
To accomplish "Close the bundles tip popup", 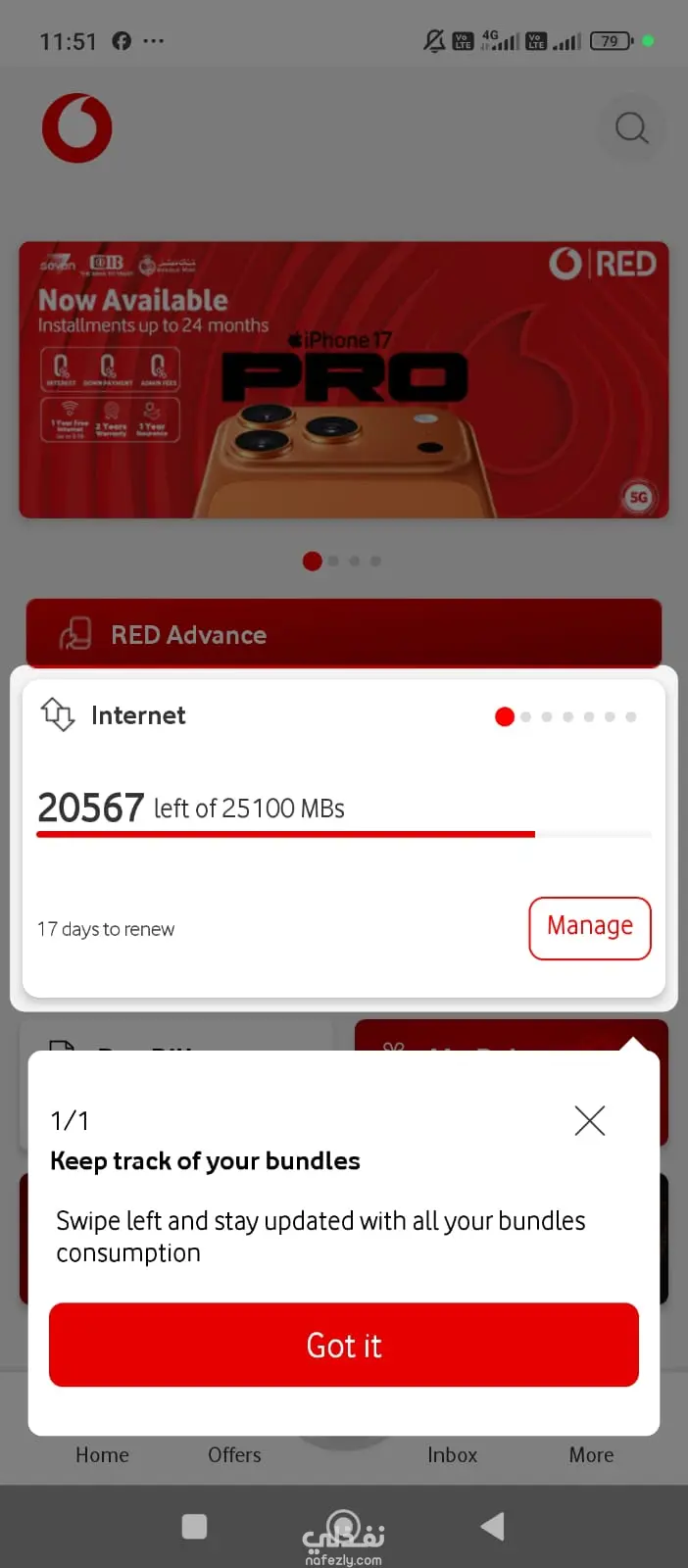I will pos(589,1120).
